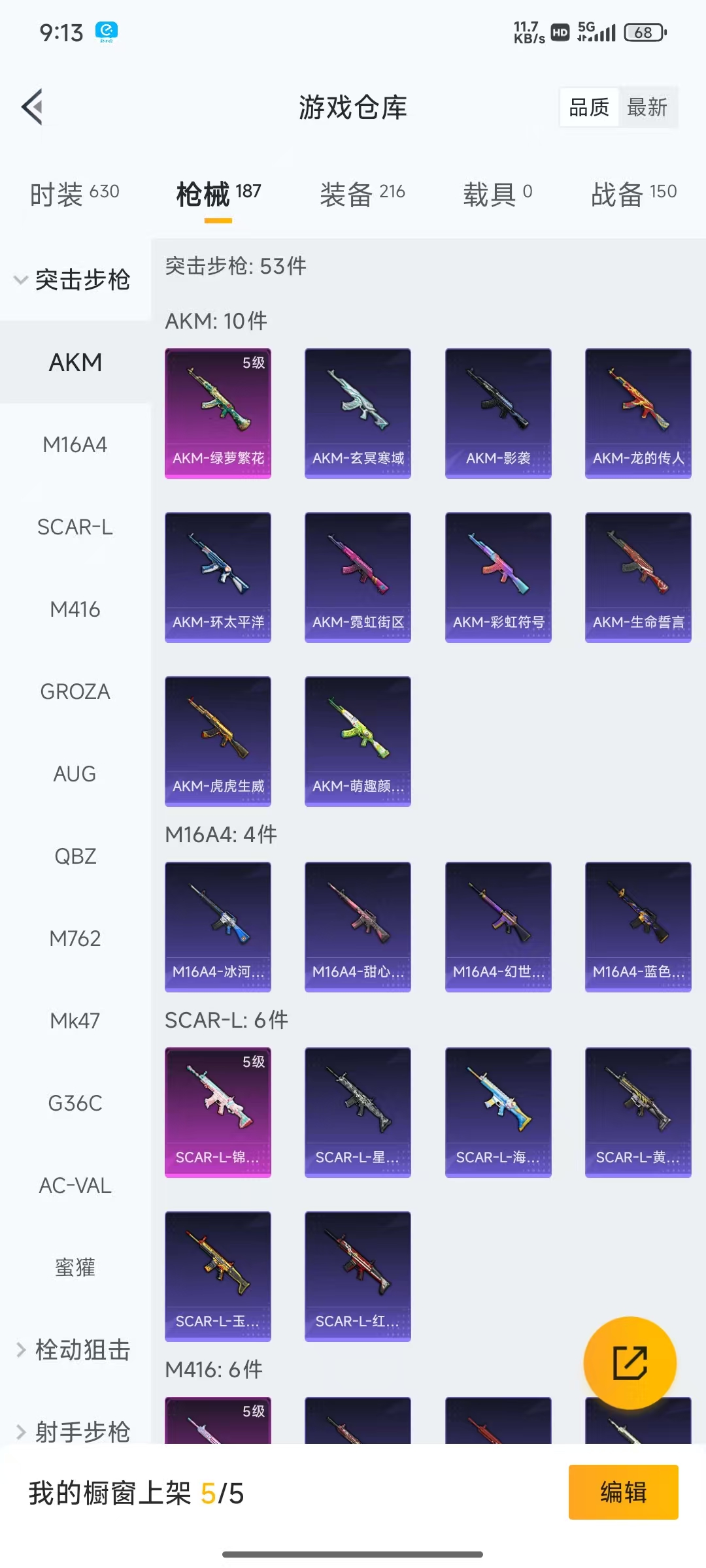View the M16A4-冰河 skin

[x=218, y=926]
